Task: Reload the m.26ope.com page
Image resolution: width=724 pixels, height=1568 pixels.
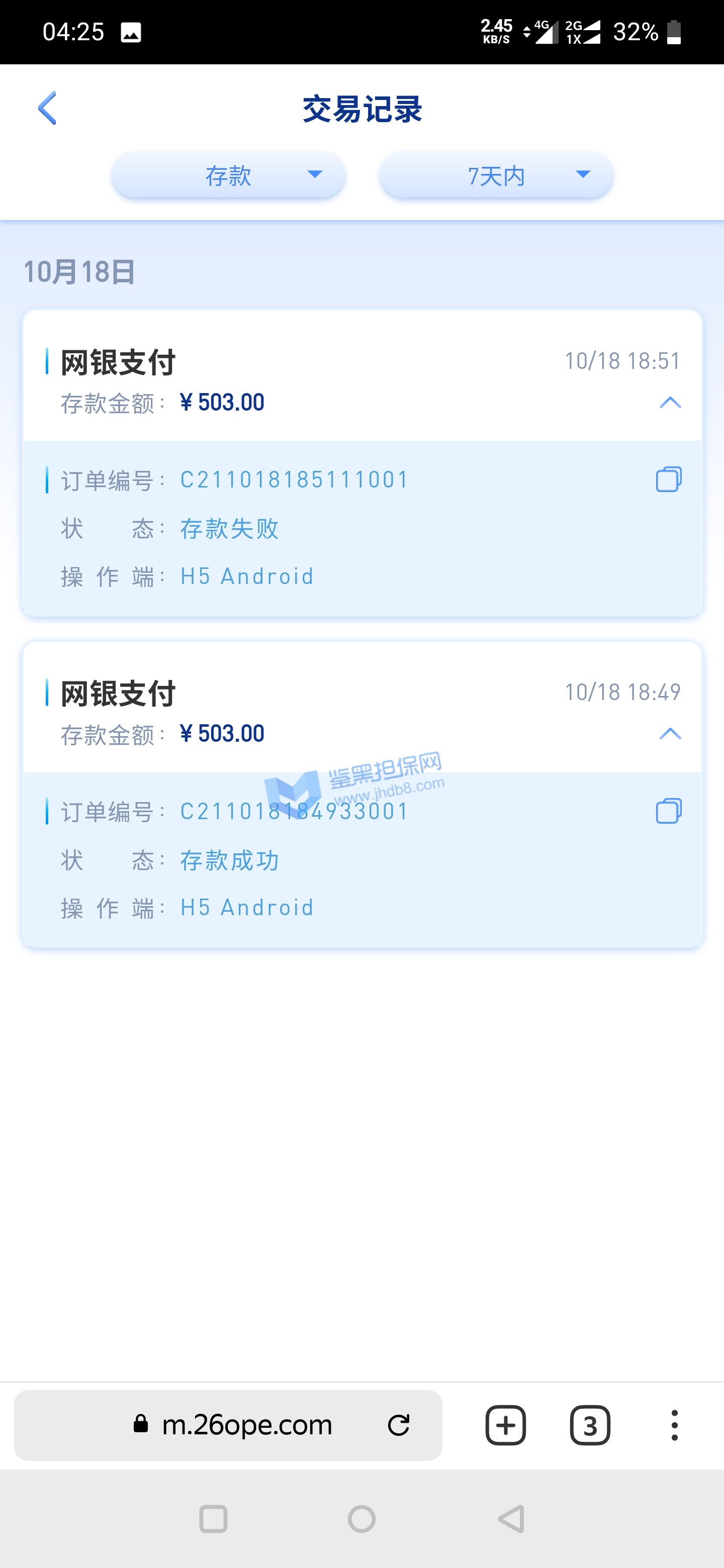Action: pos(399,1425)
